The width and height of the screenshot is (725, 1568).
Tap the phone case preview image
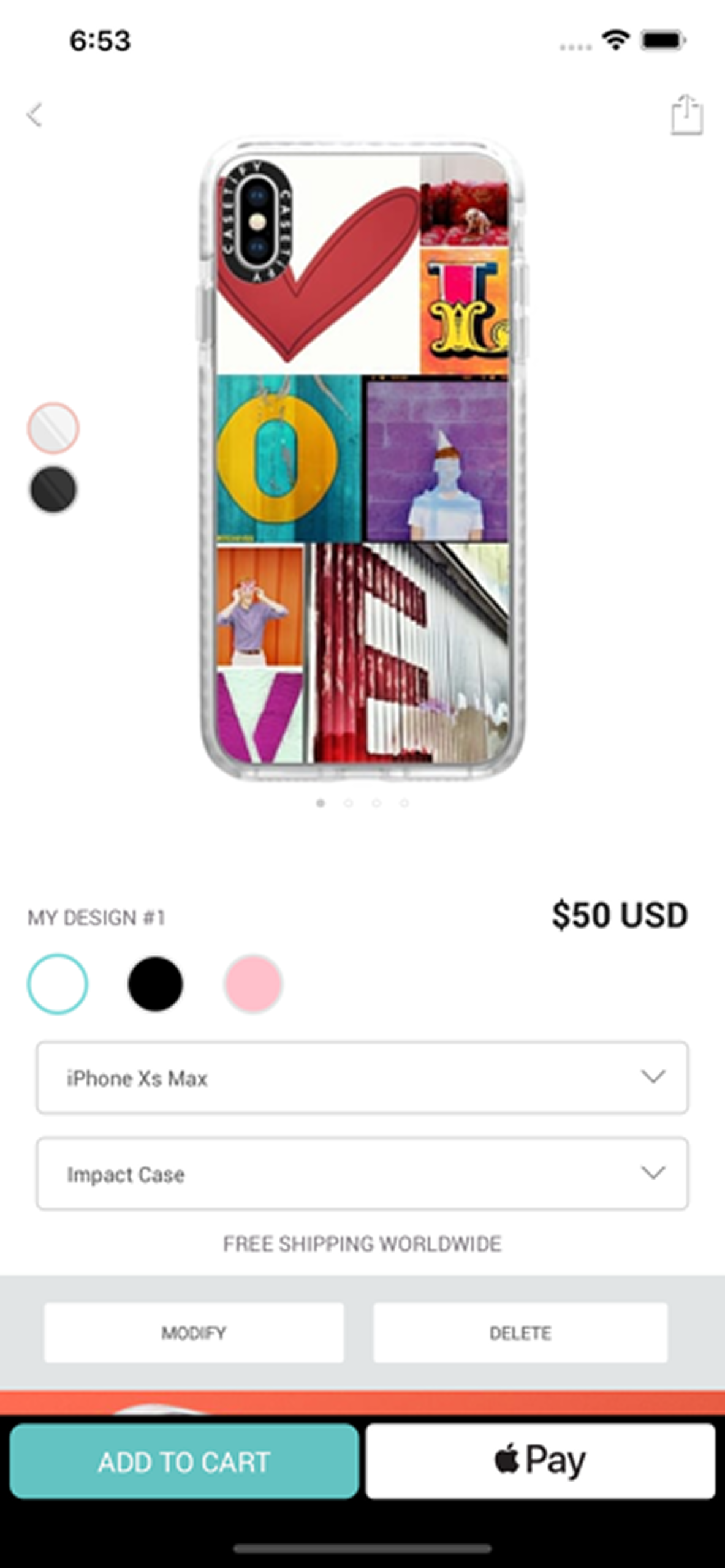pos(362,459)
